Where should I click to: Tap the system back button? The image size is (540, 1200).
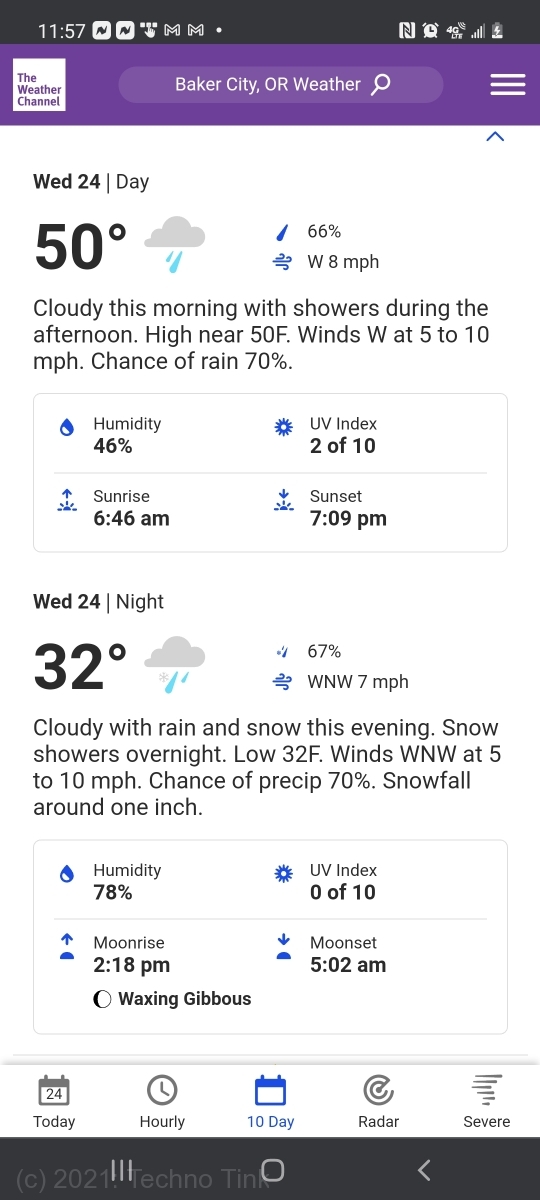424,1169
